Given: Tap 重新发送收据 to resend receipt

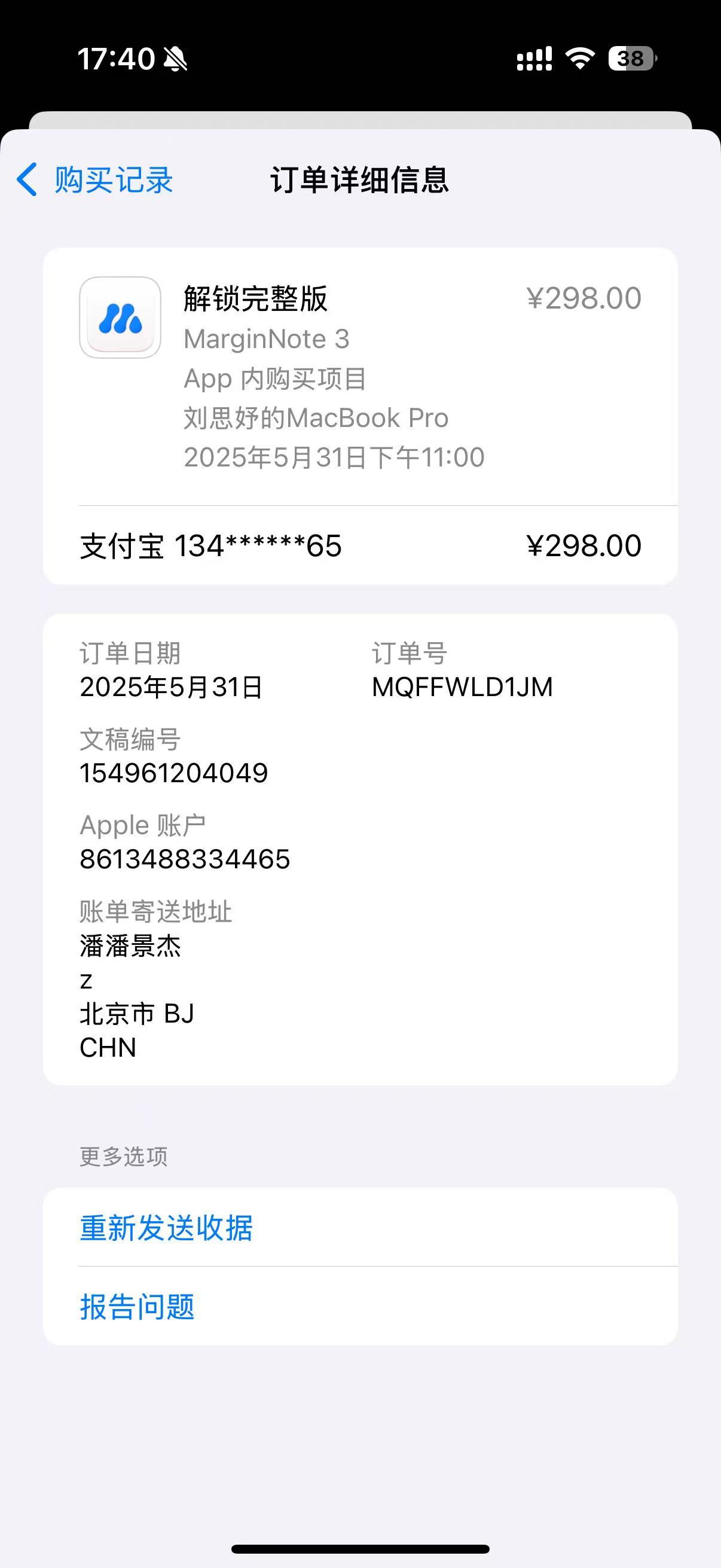Looking at the screenshot, I should 360,1227.
